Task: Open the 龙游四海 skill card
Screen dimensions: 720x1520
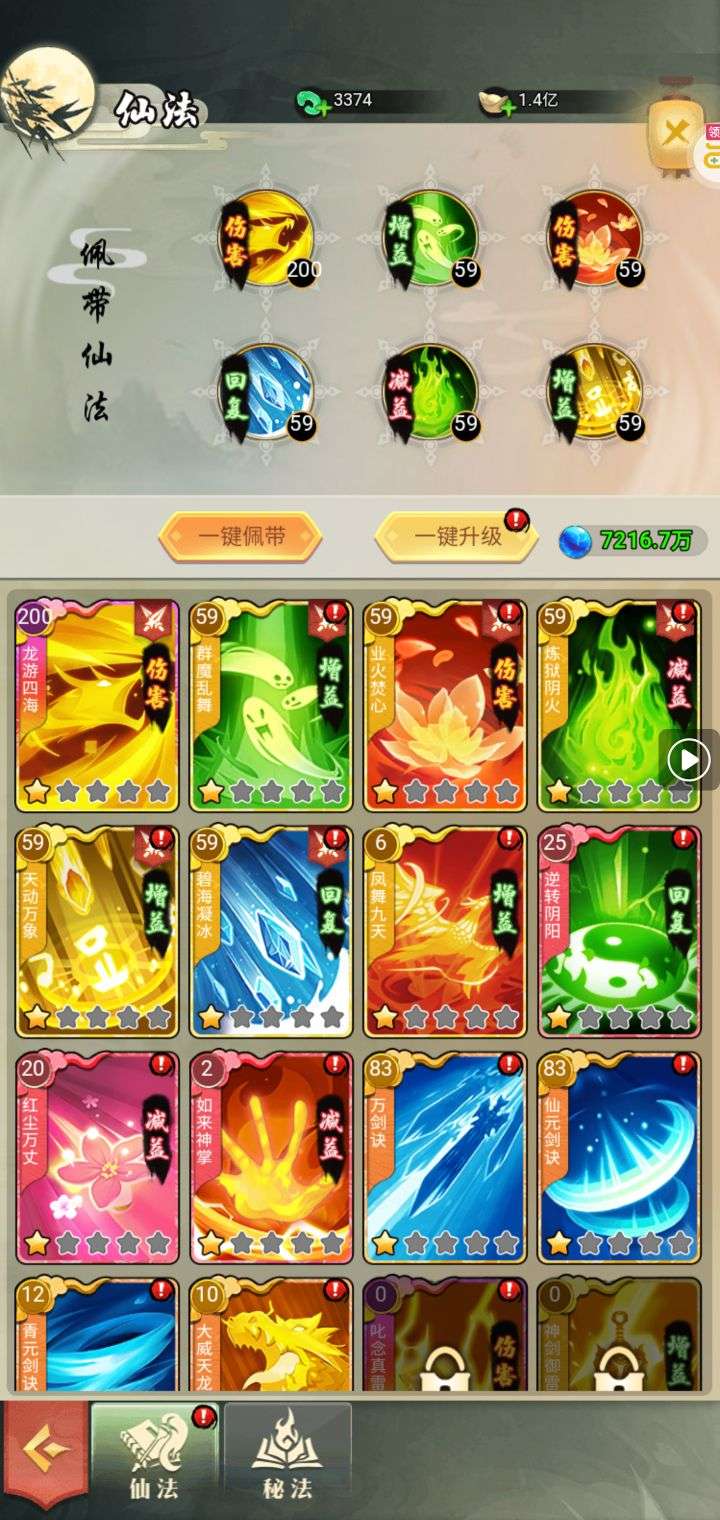Action: tap(98, 705)
